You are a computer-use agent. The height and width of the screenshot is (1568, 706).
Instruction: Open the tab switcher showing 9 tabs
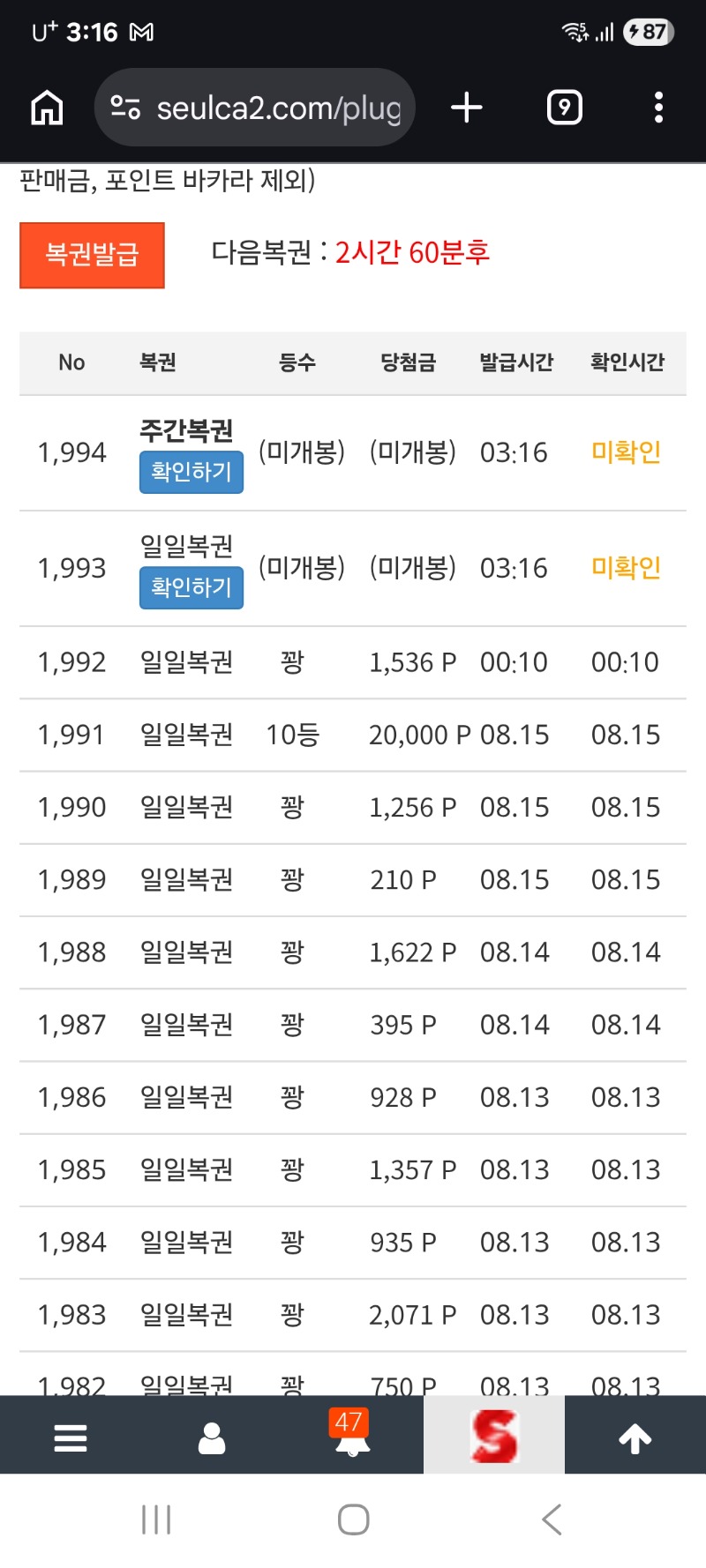565,108
